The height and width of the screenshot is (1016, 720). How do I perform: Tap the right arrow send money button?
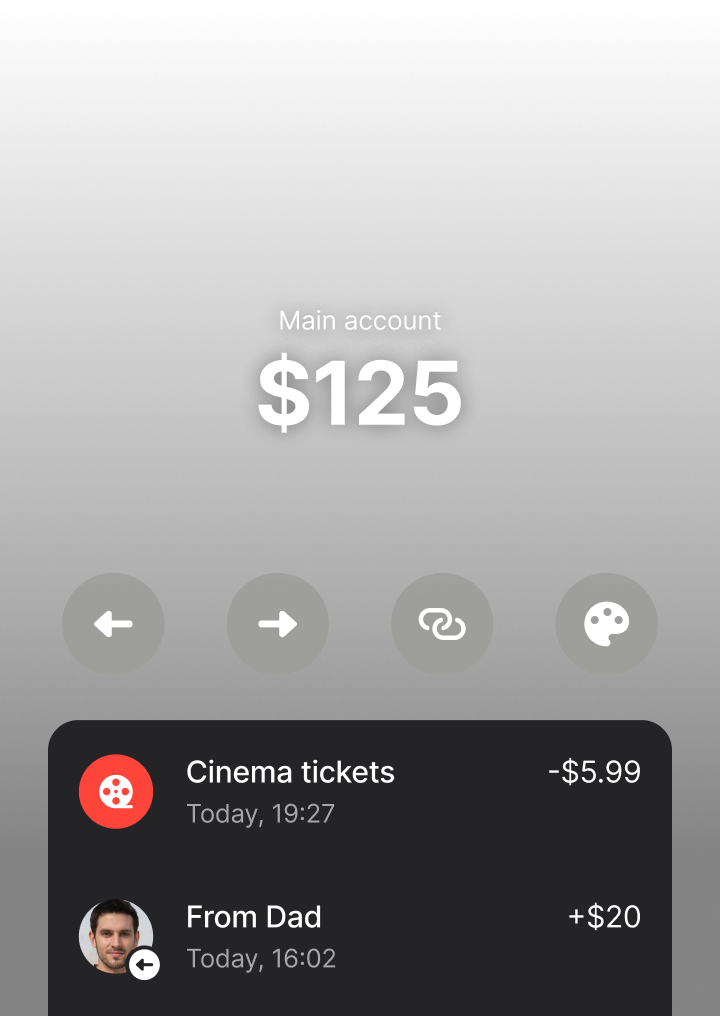click(277, 624)
